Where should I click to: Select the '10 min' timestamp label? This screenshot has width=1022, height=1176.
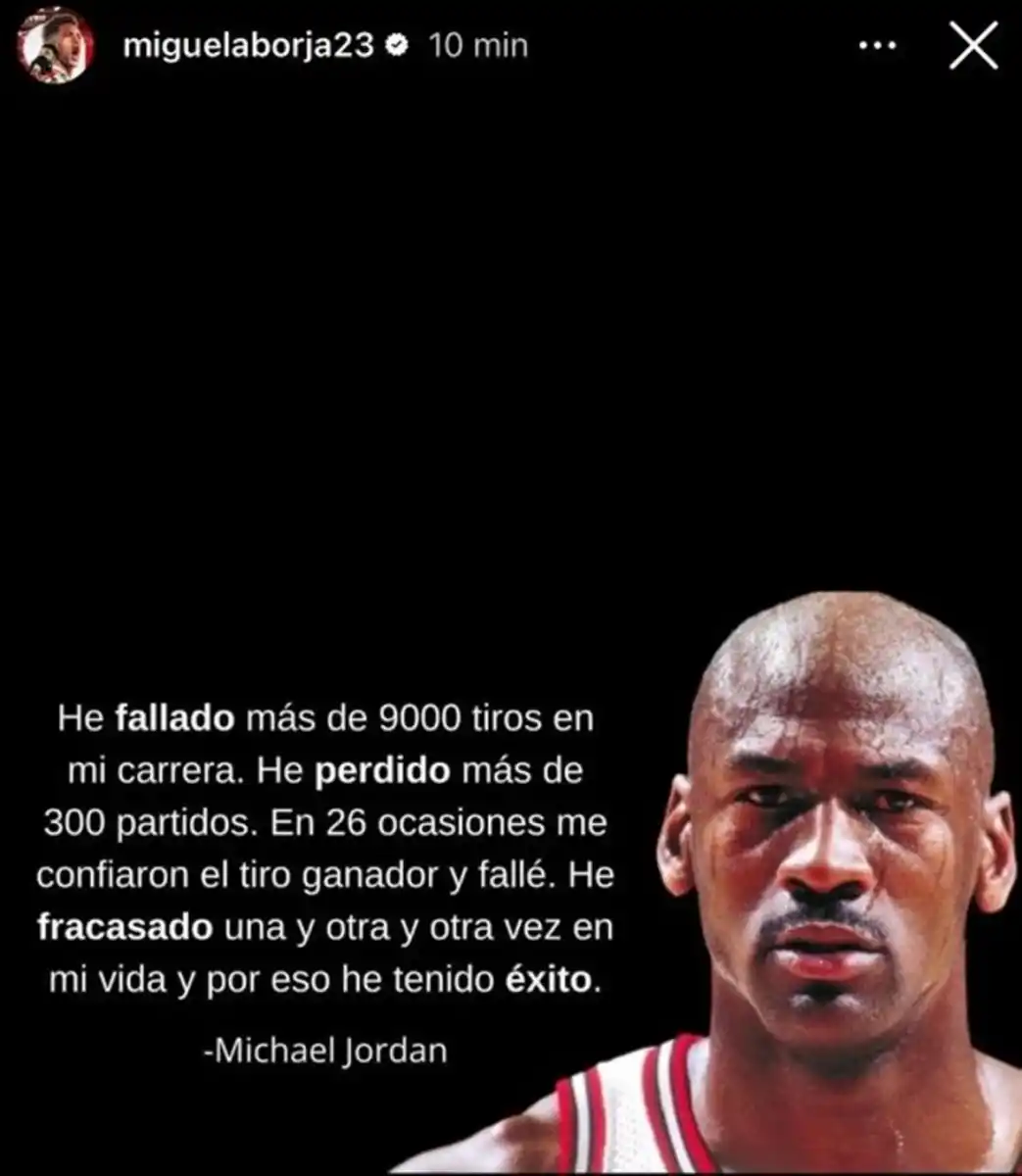477,44
